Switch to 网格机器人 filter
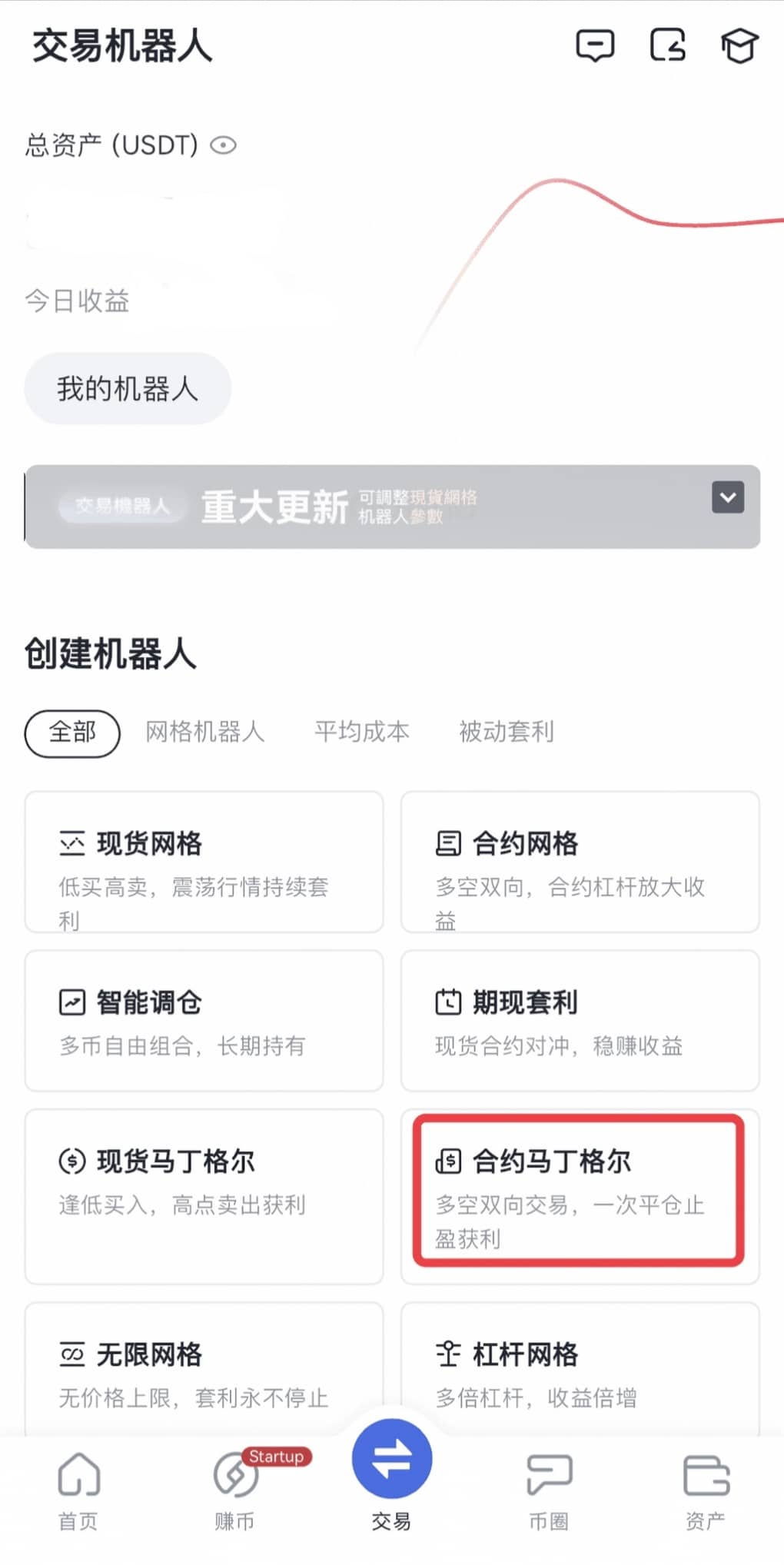Screen dimensions: 784x1565 point(205,733)
